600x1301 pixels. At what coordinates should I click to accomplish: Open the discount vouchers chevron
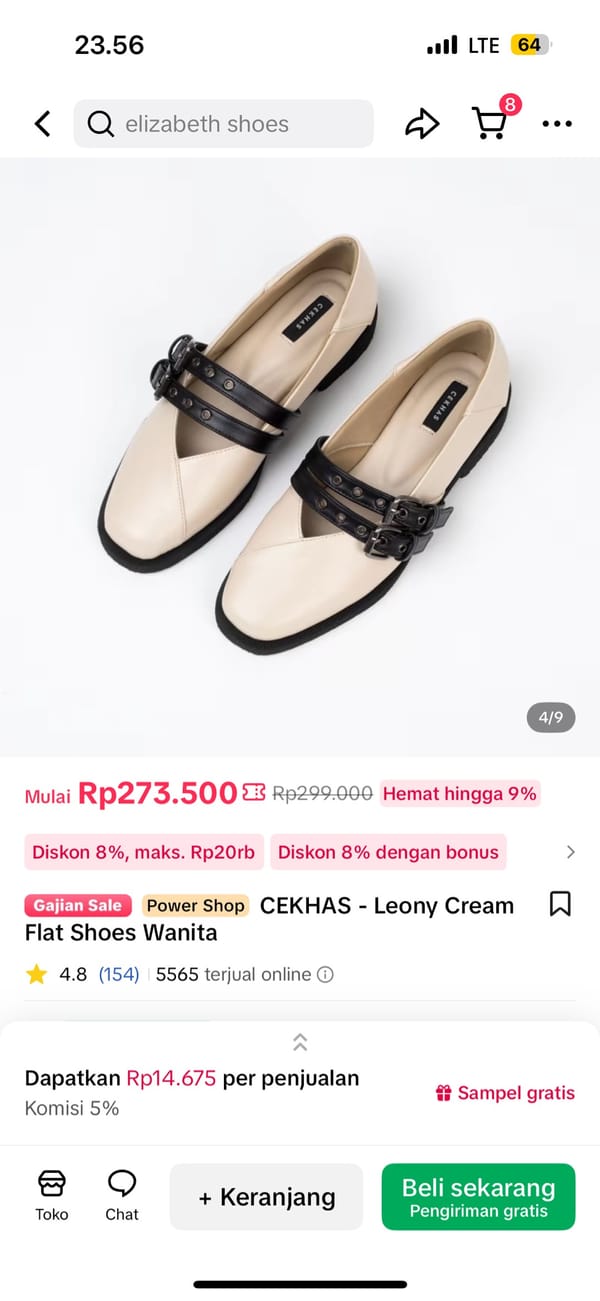[571, 852]
